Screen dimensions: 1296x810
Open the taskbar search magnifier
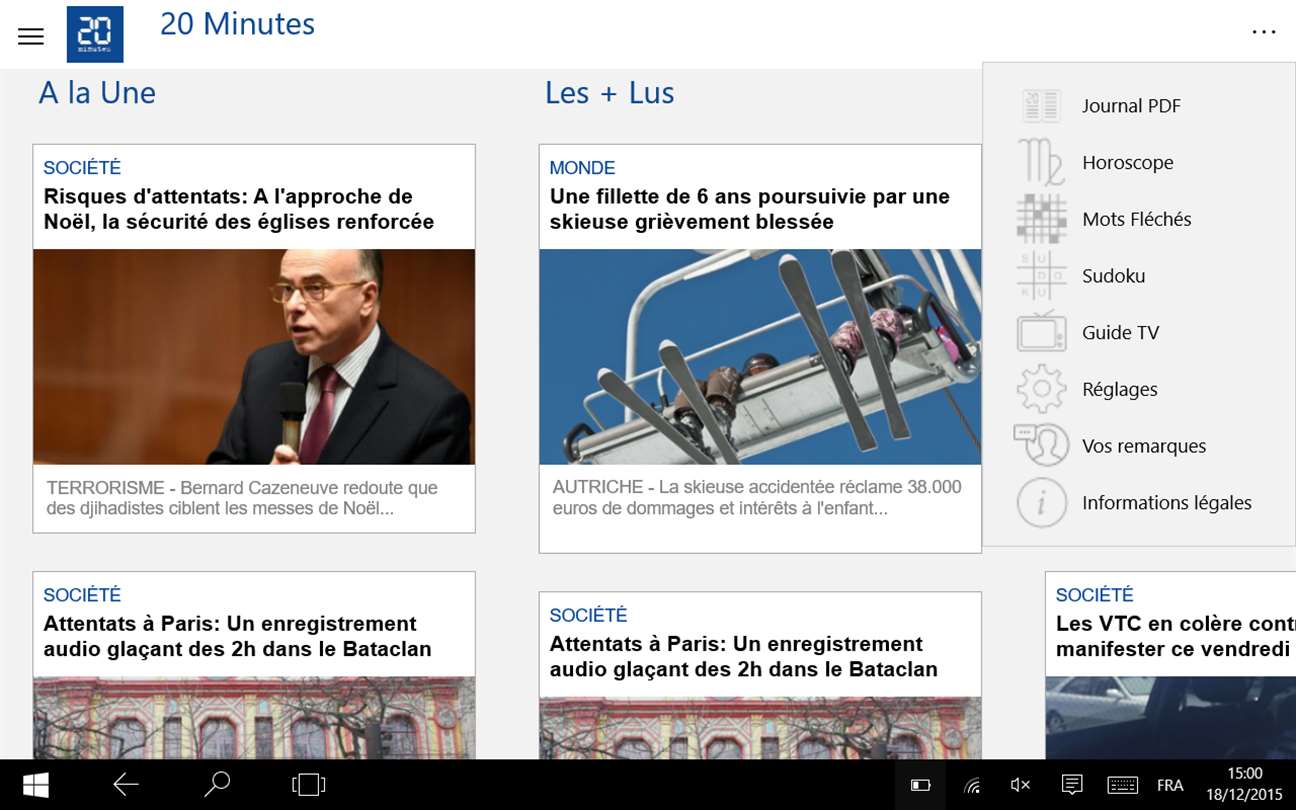[x=217, y=785]
